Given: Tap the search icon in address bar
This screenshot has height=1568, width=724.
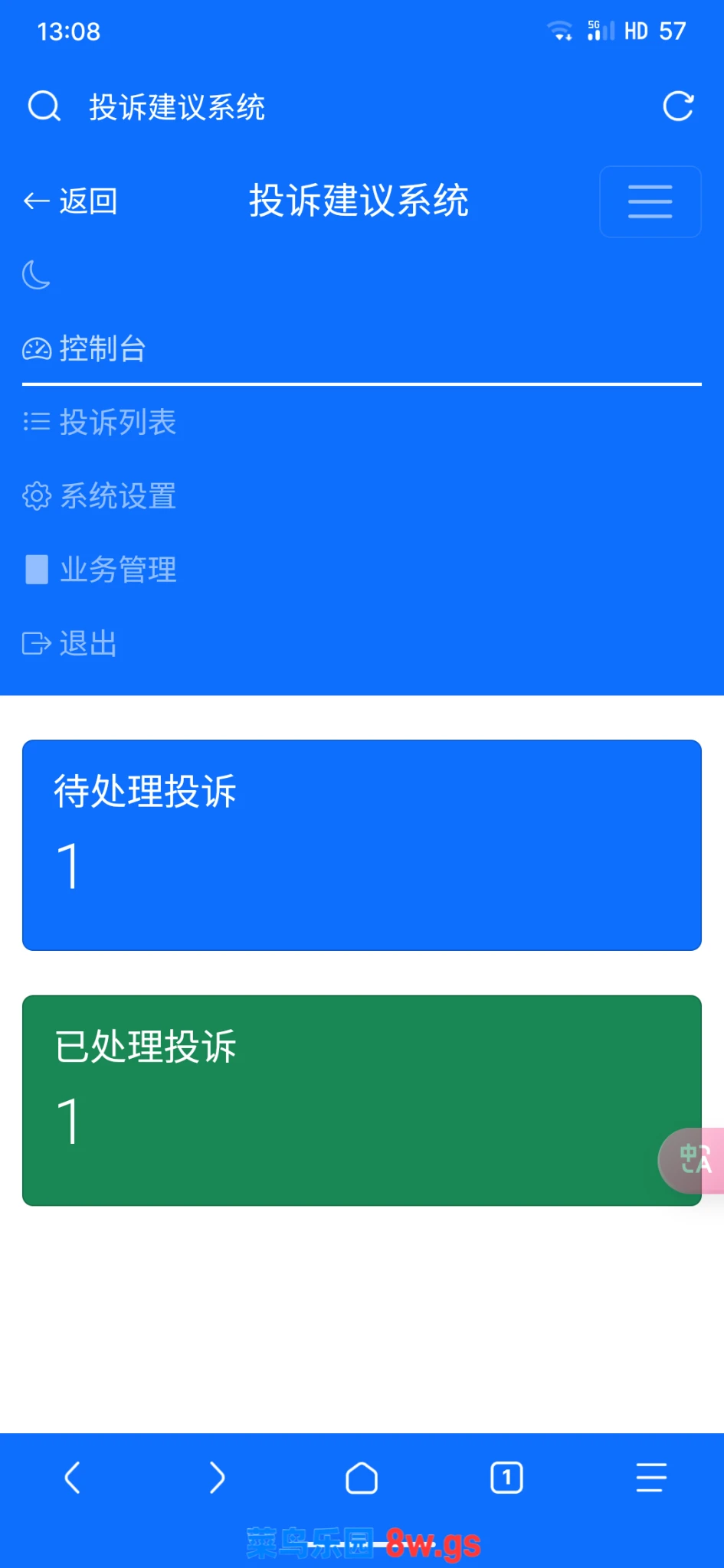Looking at the screenshot, I should point(44,106).
